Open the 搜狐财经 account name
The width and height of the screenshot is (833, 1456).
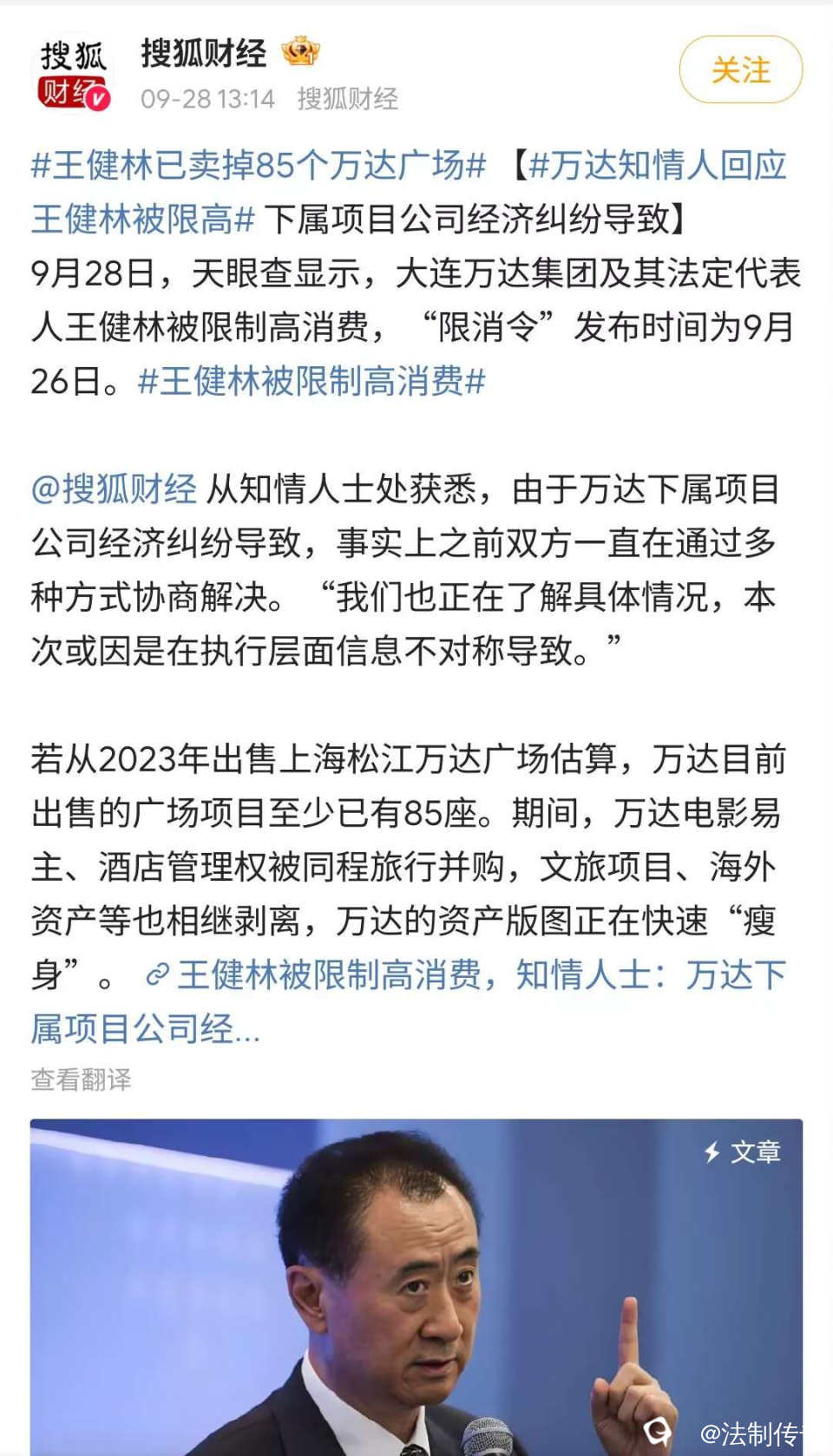pyautogui.click(x=204, y=53)
